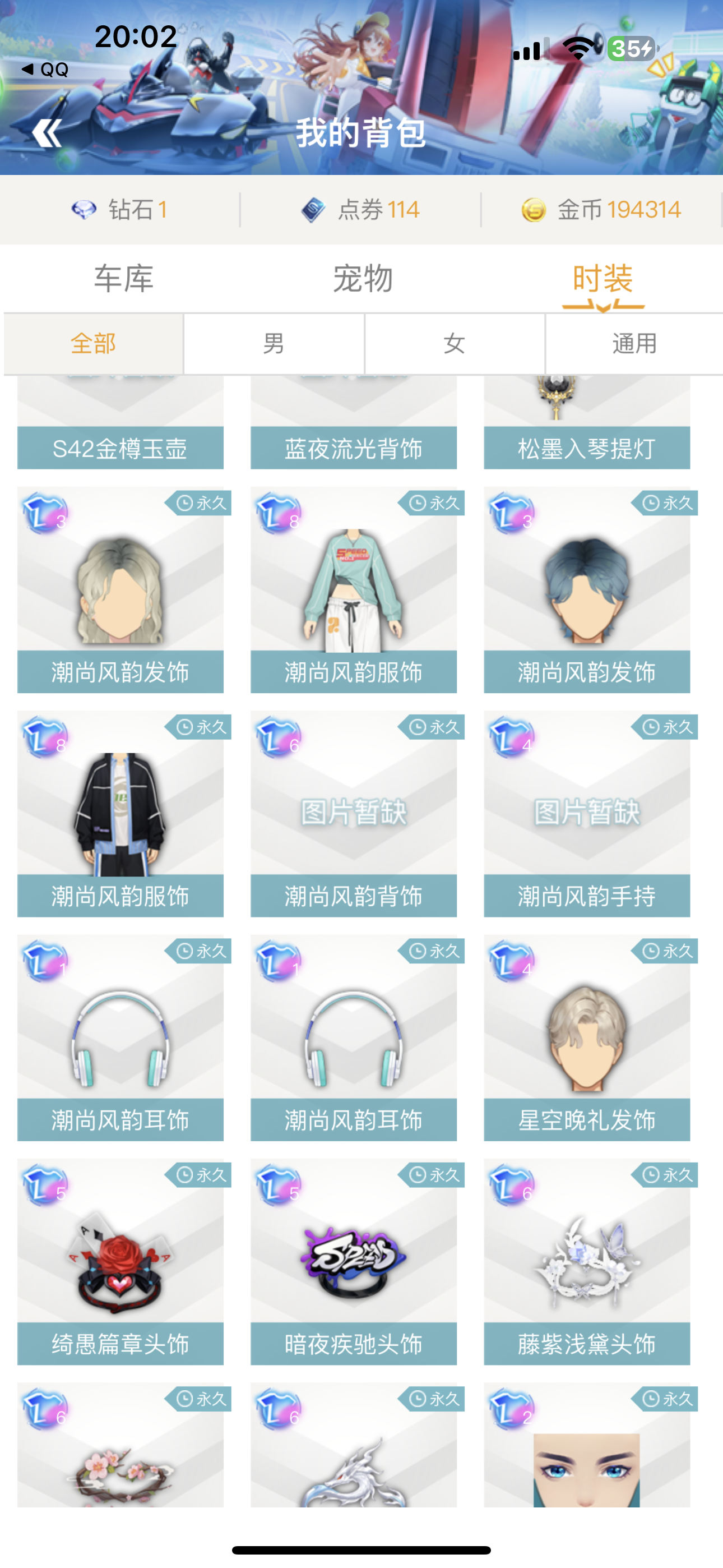The height and width of the screenshot is (1568, 723).
Task: Open the 蓝夜流光背饰 item
Action: 354,422
